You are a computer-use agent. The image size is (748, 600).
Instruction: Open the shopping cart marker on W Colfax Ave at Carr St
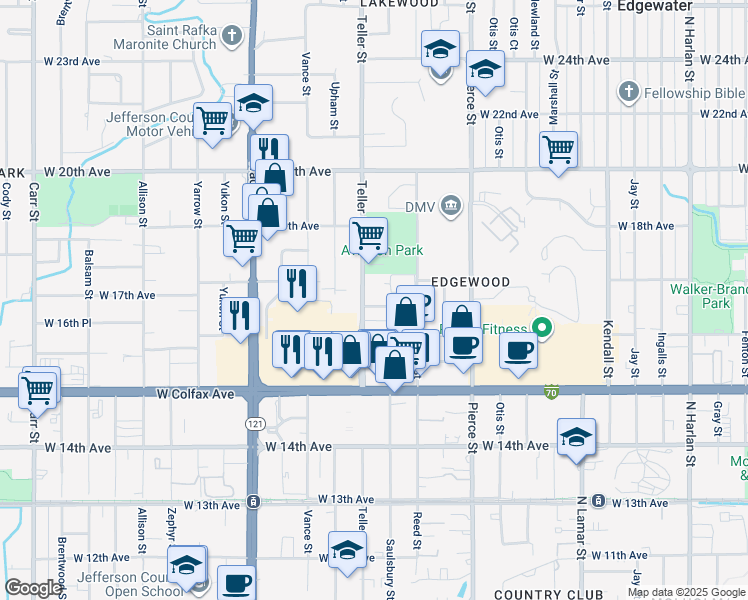pos(37,391)
